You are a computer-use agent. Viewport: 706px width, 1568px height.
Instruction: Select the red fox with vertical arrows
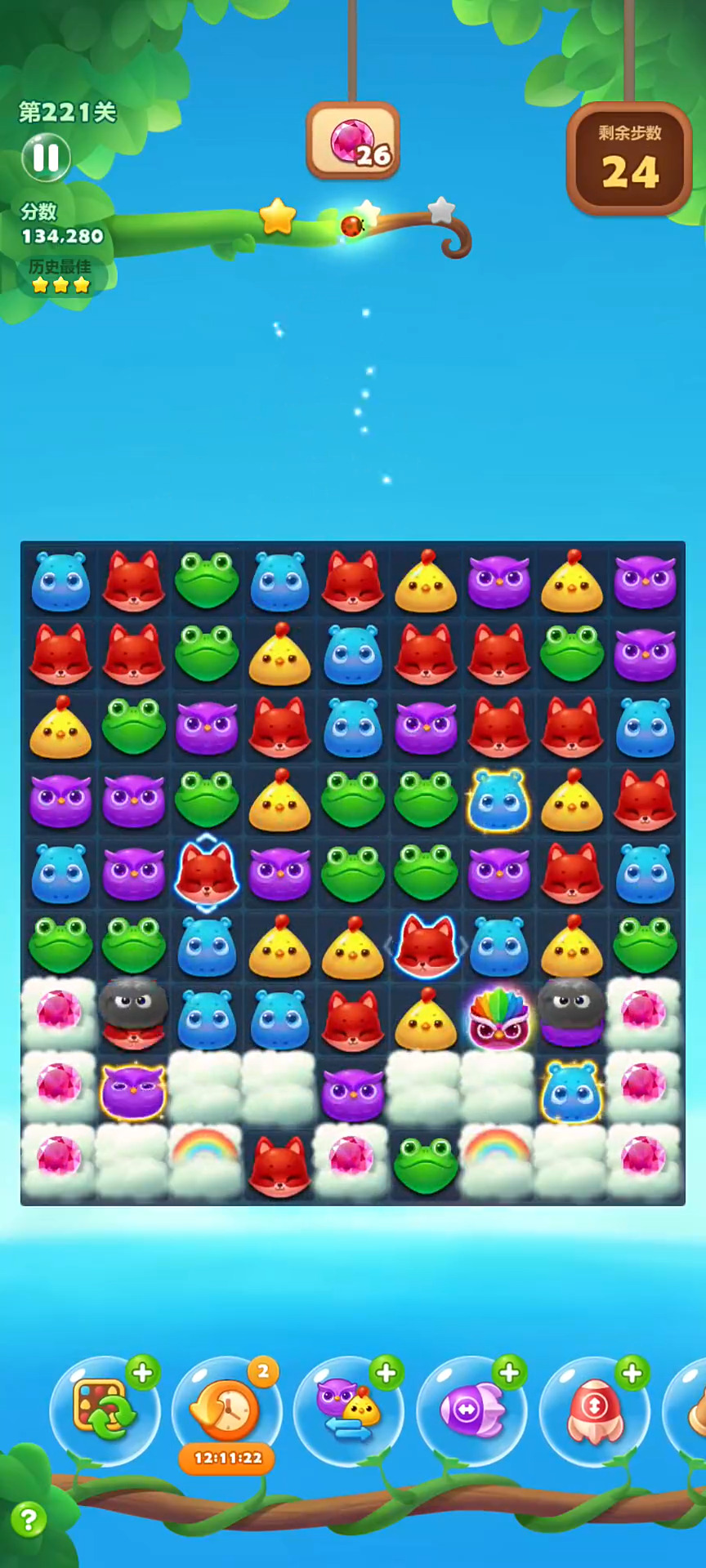coord(207,872)
